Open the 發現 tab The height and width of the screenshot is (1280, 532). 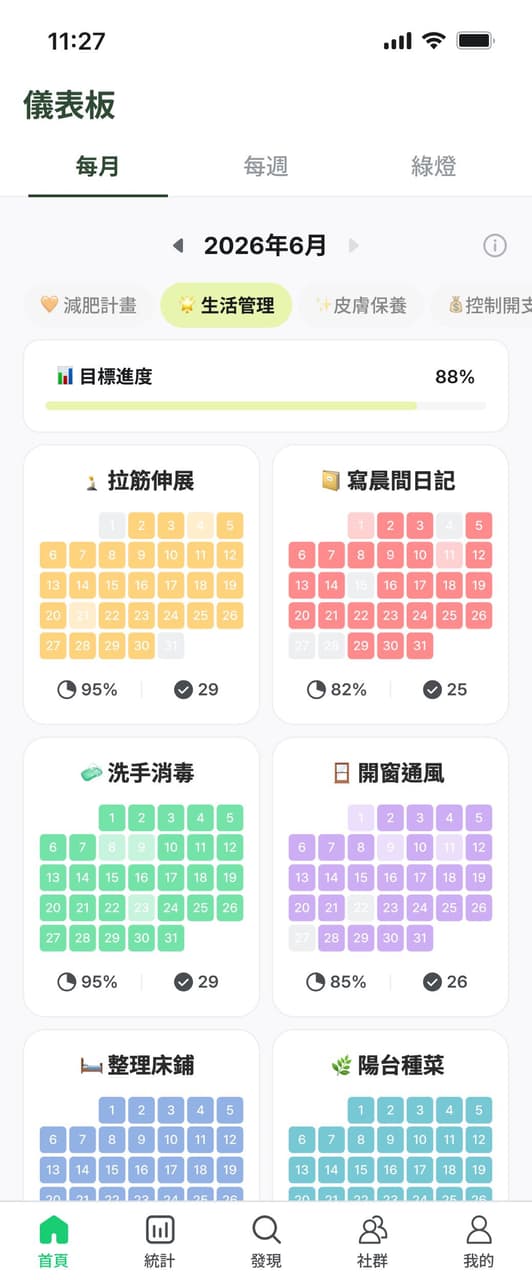tap(266, 1241)
